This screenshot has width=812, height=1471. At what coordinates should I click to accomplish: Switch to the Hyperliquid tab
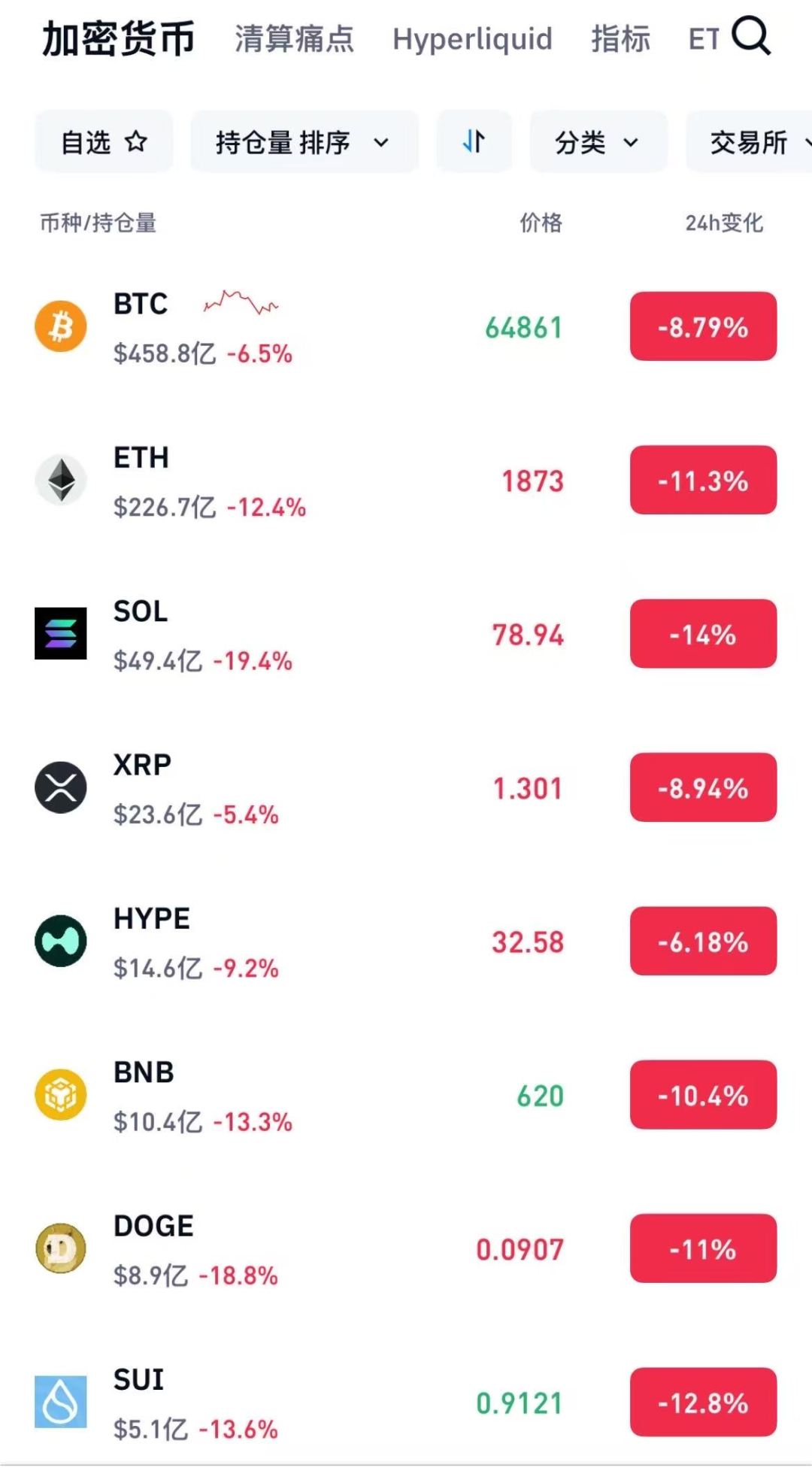(472, 39)
